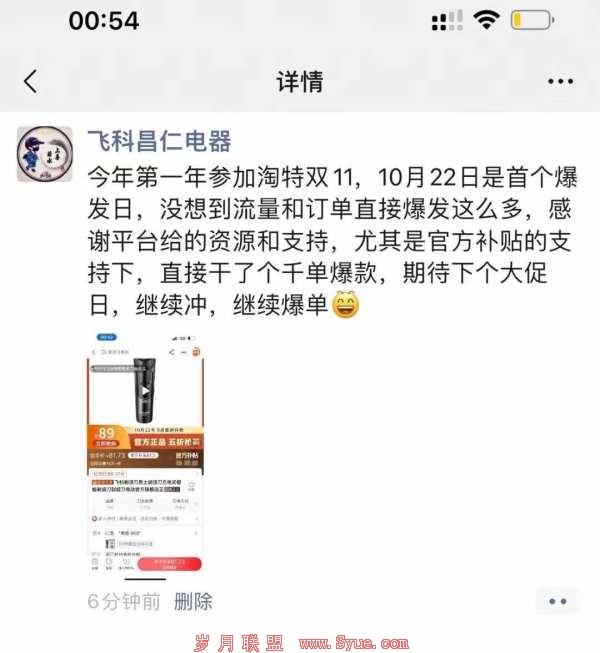Image resolution: width=600 pixels, height=653 pixels.
Task: Open 飞科昌仁电器's profile avatar
Action: pos(44,153)
